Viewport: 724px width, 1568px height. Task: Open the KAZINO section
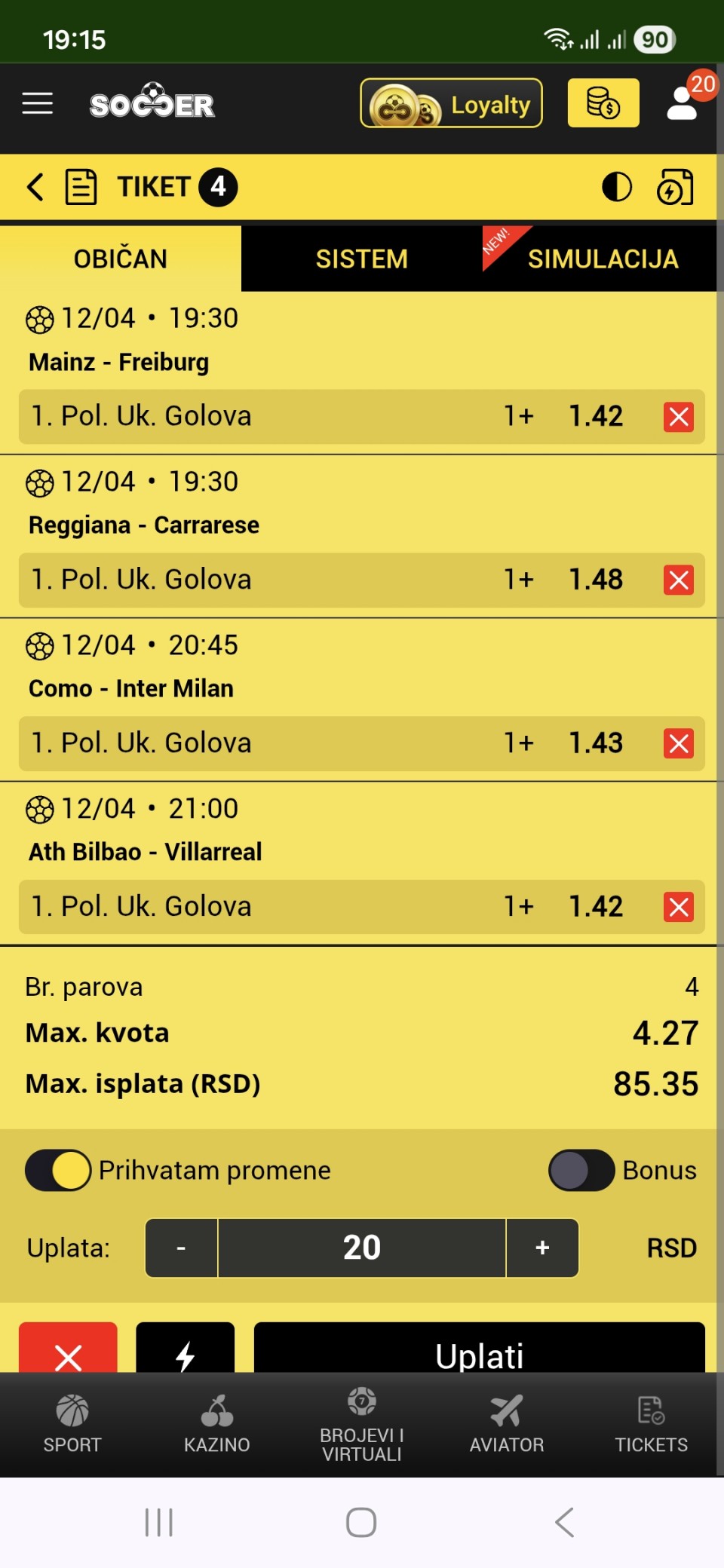pos(217,1423)
